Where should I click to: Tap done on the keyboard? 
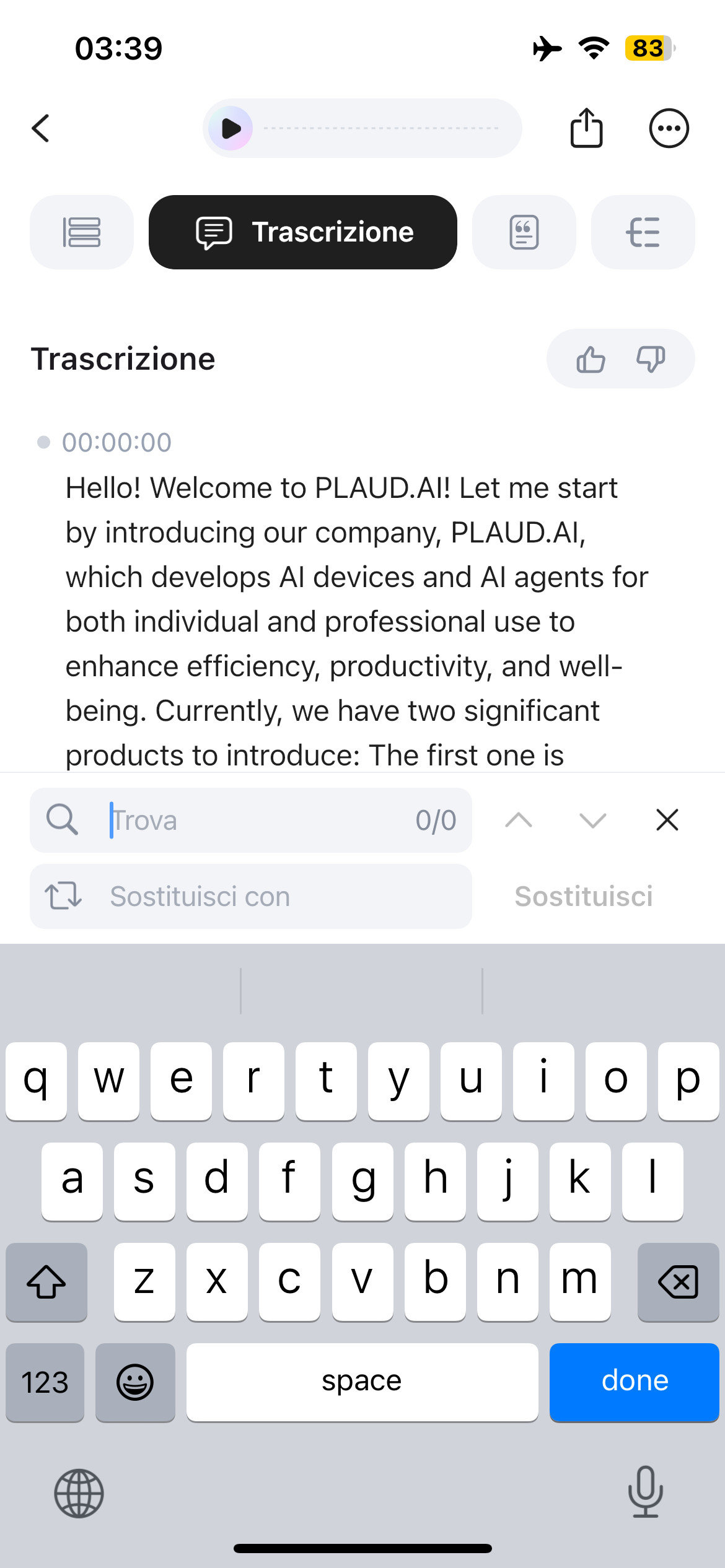point(634,1381)
